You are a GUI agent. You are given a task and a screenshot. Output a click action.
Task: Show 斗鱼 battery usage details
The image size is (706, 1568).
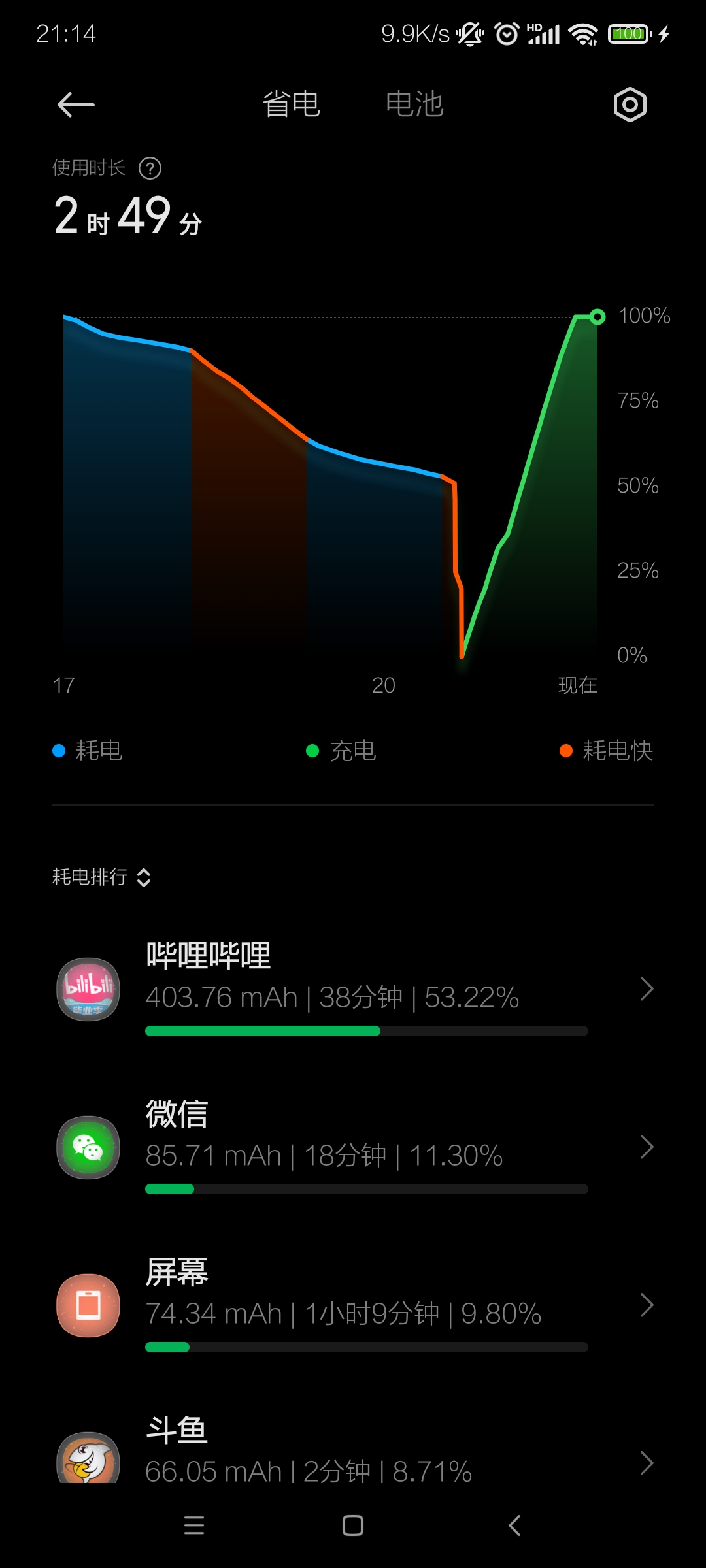(x=353, y=1457)
